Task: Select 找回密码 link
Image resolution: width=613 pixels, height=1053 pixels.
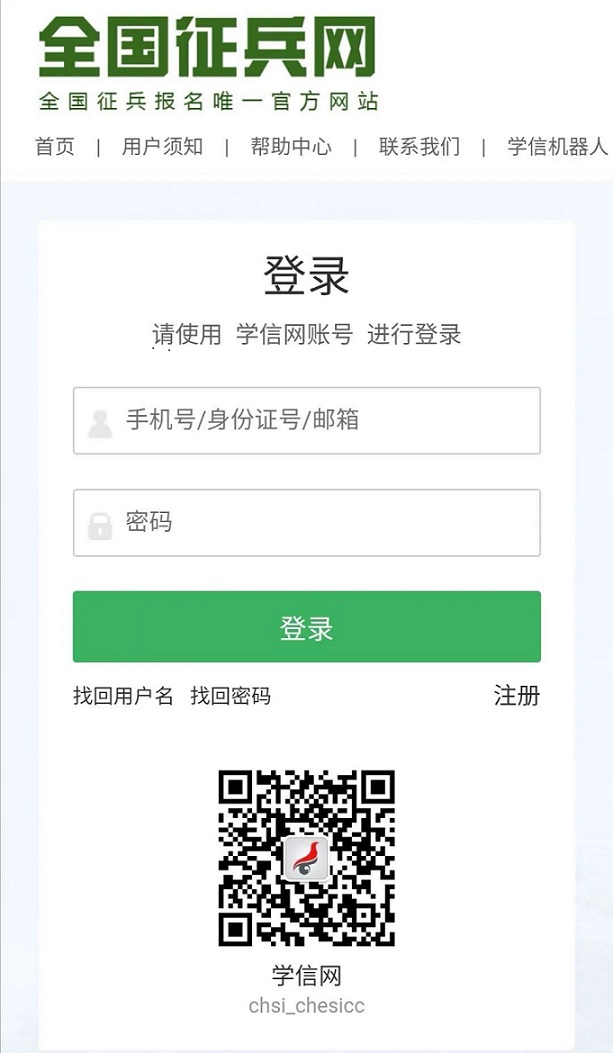Action: click(x=230, y=696)
